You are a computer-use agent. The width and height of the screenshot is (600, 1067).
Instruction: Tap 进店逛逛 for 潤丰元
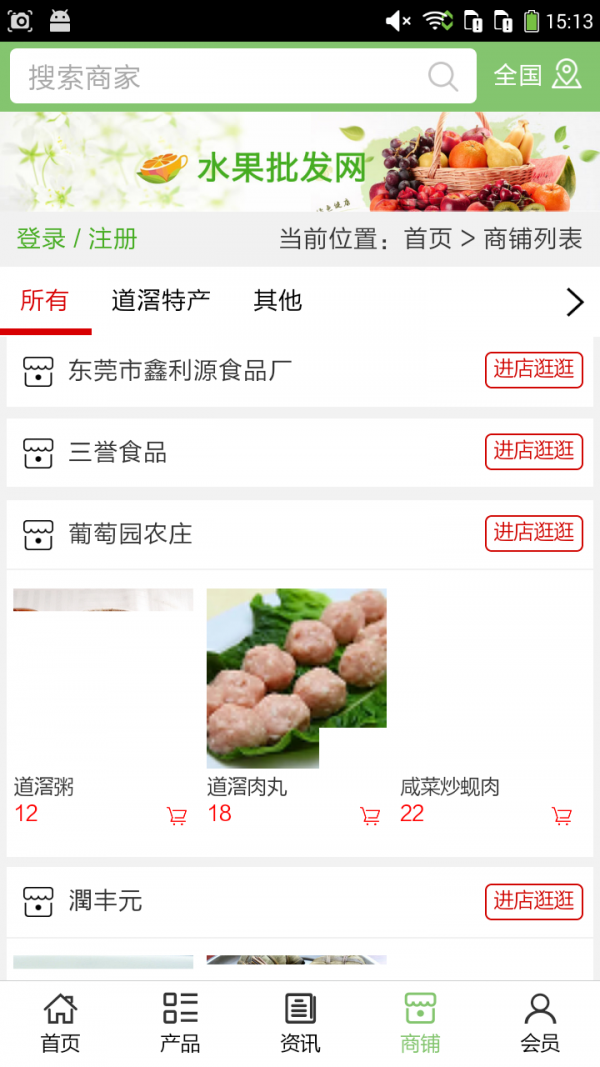pos(534,901)
